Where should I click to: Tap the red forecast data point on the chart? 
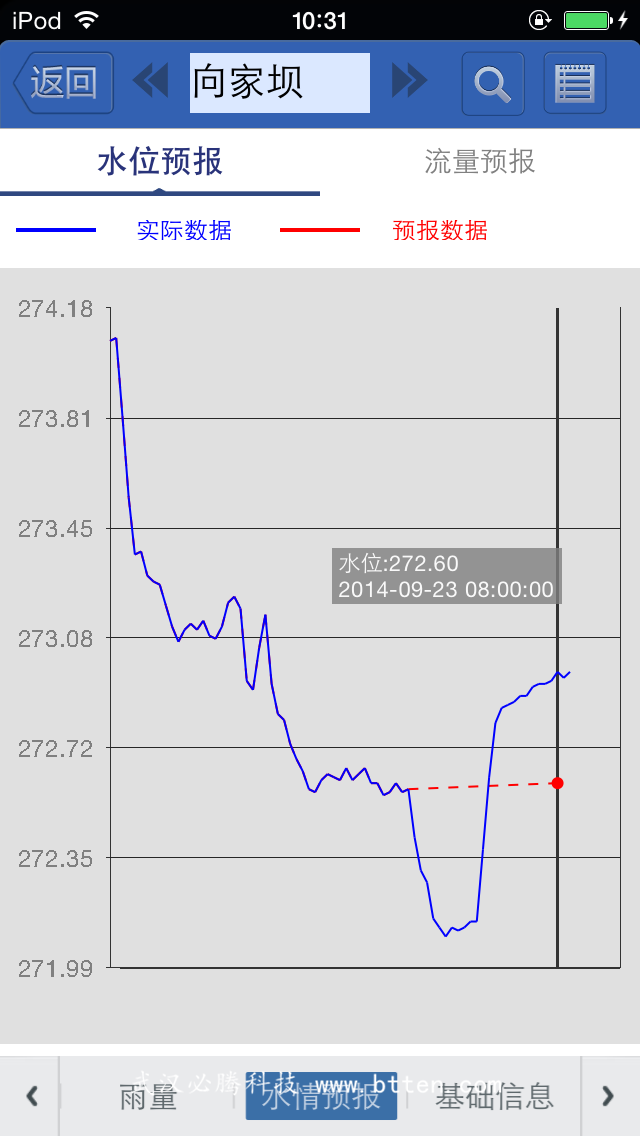[x=557, y=783]
